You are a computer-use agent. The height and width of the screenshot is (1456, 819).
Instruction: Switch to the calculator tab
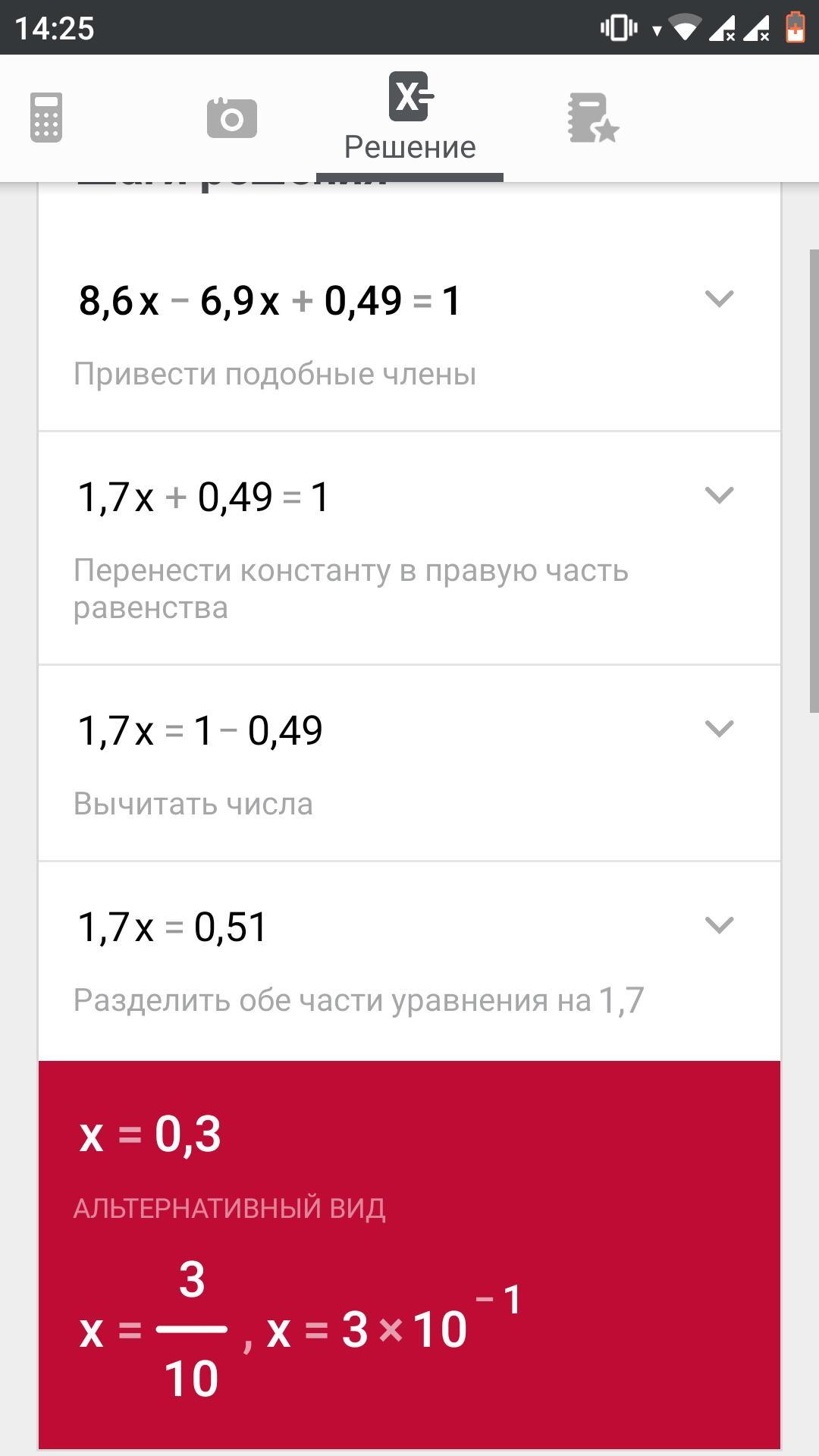point(46,118)
